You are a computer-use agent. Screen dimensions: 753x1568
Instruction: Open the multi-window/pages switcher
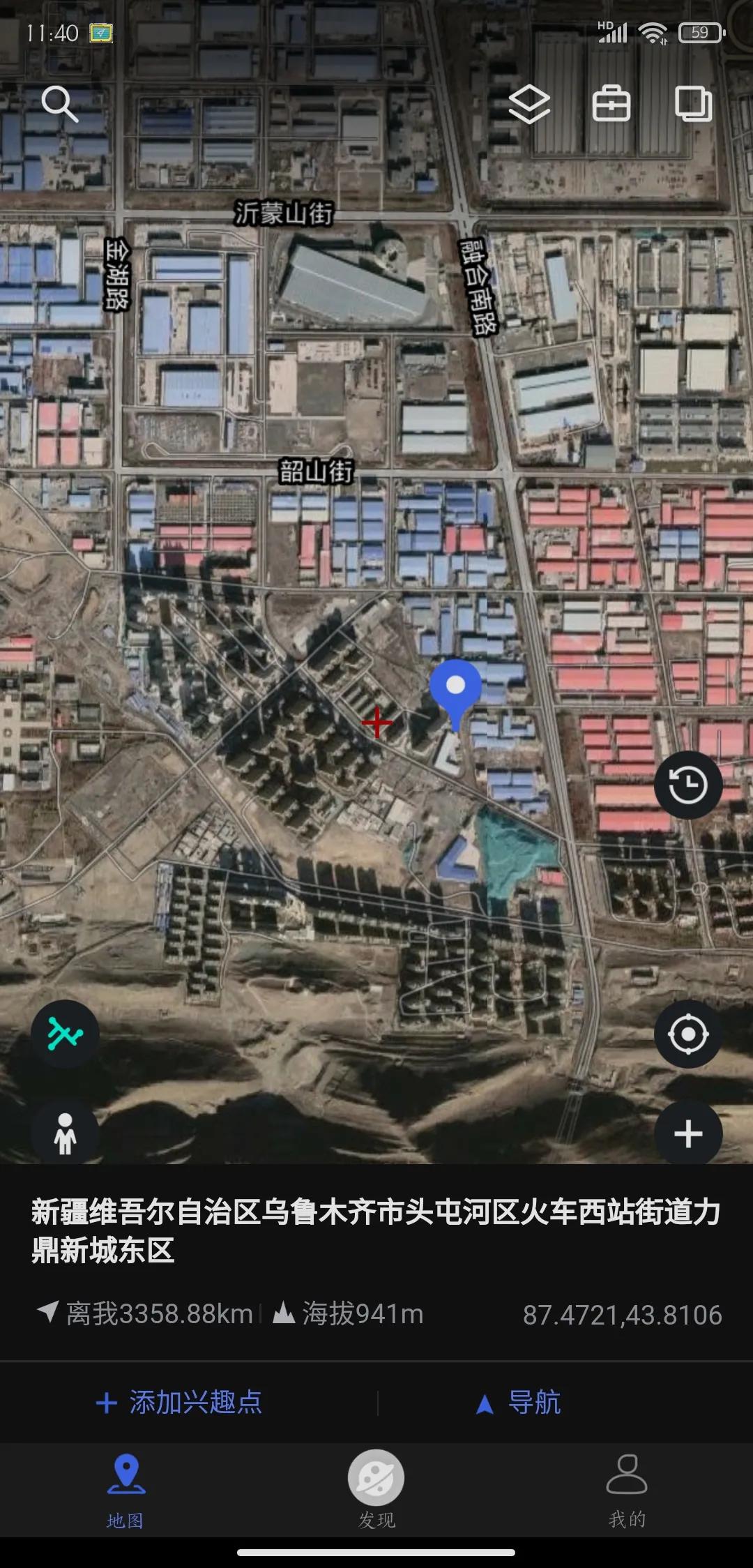pos(692,105)
